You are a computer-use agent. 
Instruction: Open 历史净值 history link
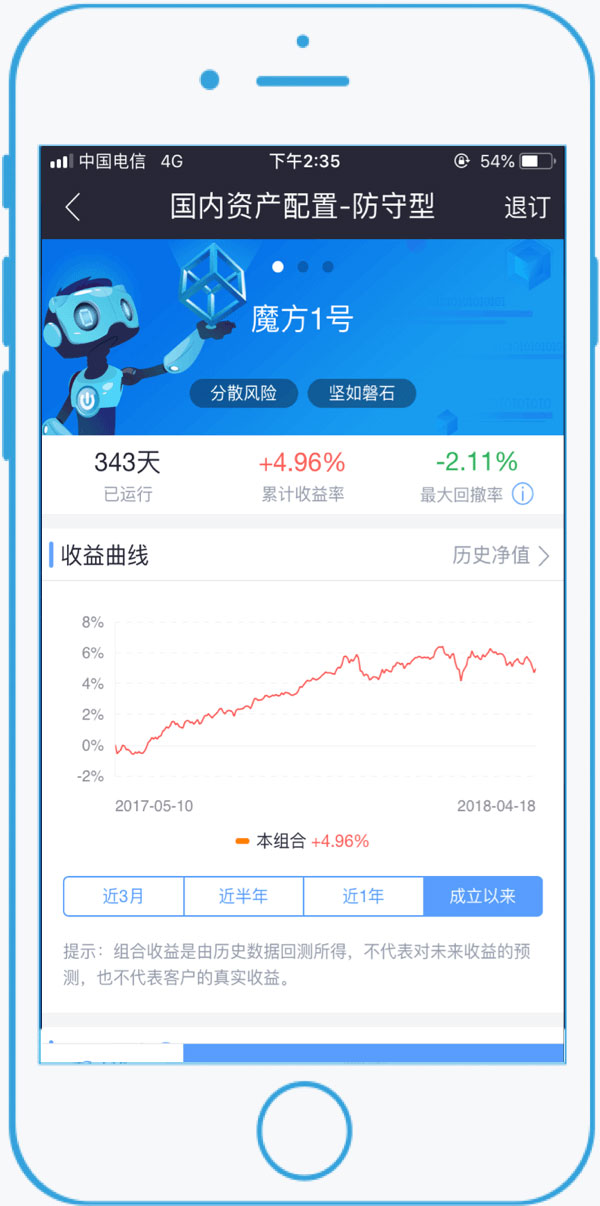501,556
